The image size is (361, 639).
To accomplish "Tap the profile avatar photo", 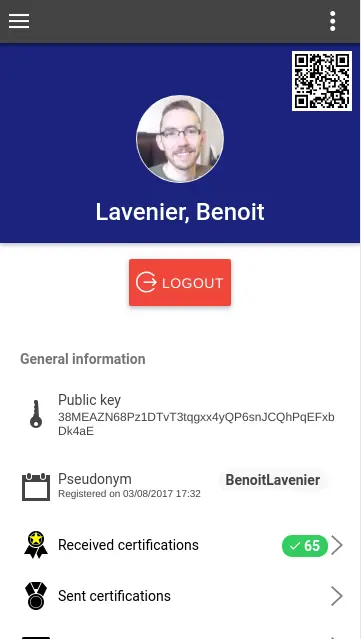I will pyautogui.click(x=180, y=139).
